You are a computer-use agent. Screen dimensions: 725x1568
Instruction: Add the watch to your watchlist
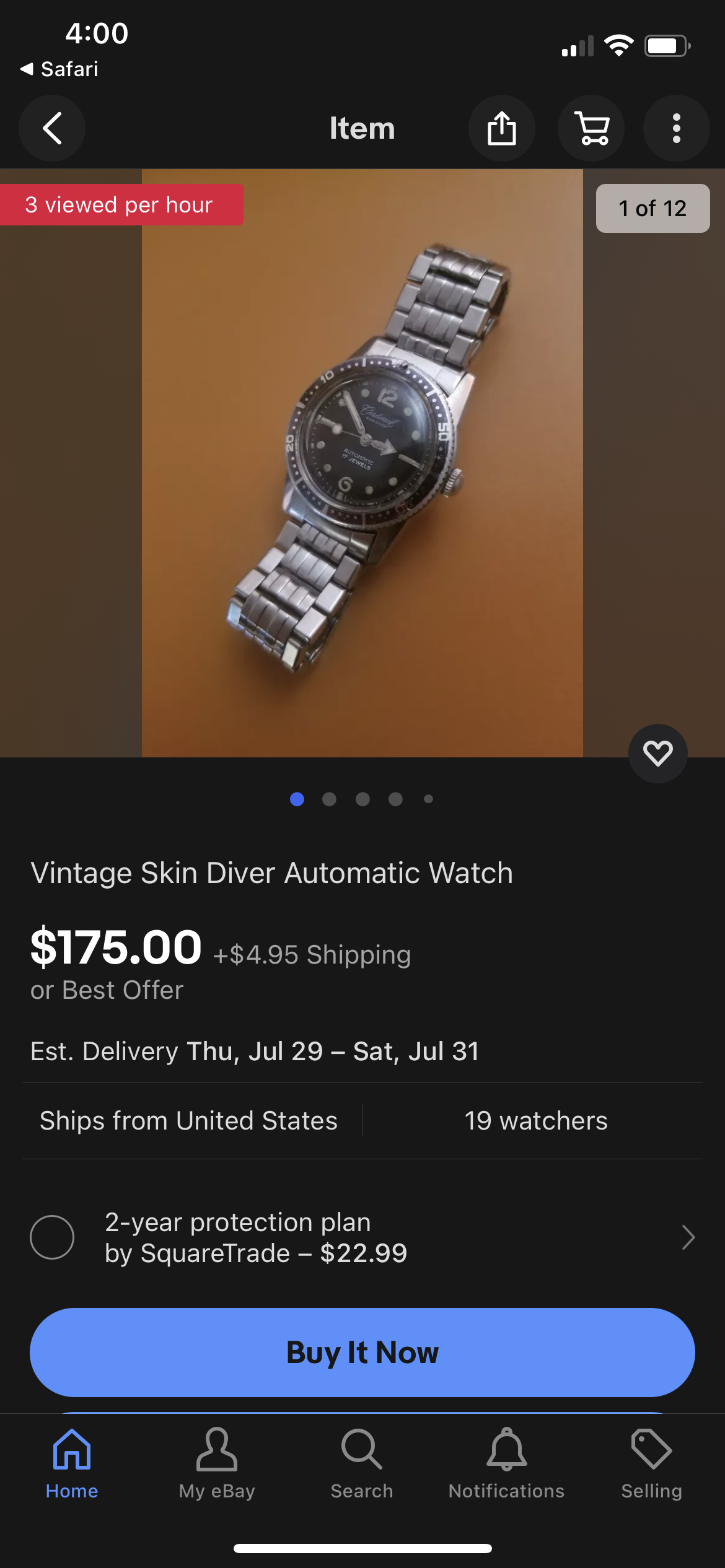[x=657, y=753]
